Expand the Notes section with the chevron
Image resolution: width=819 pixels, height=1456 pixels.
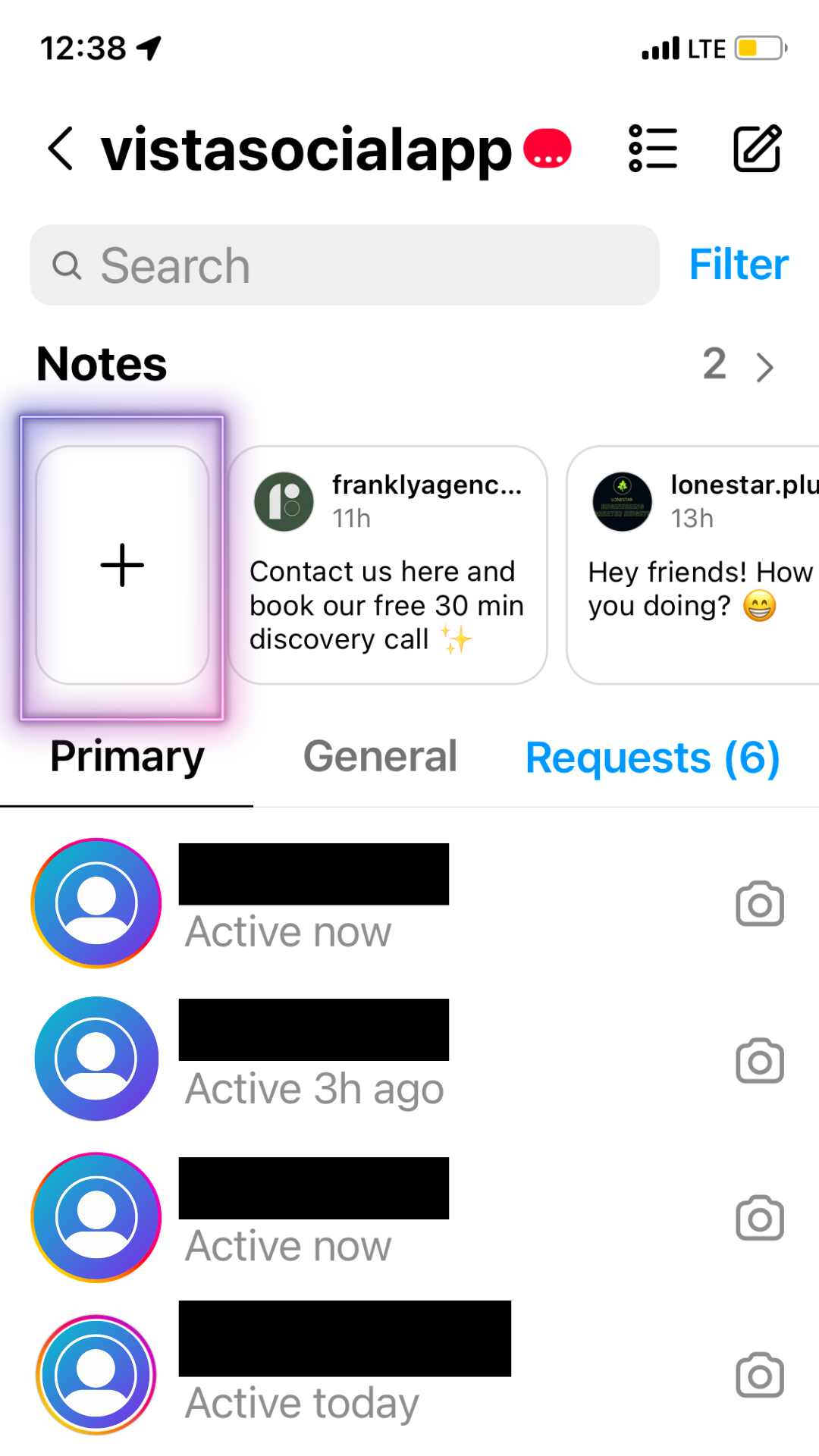(764, 366)
